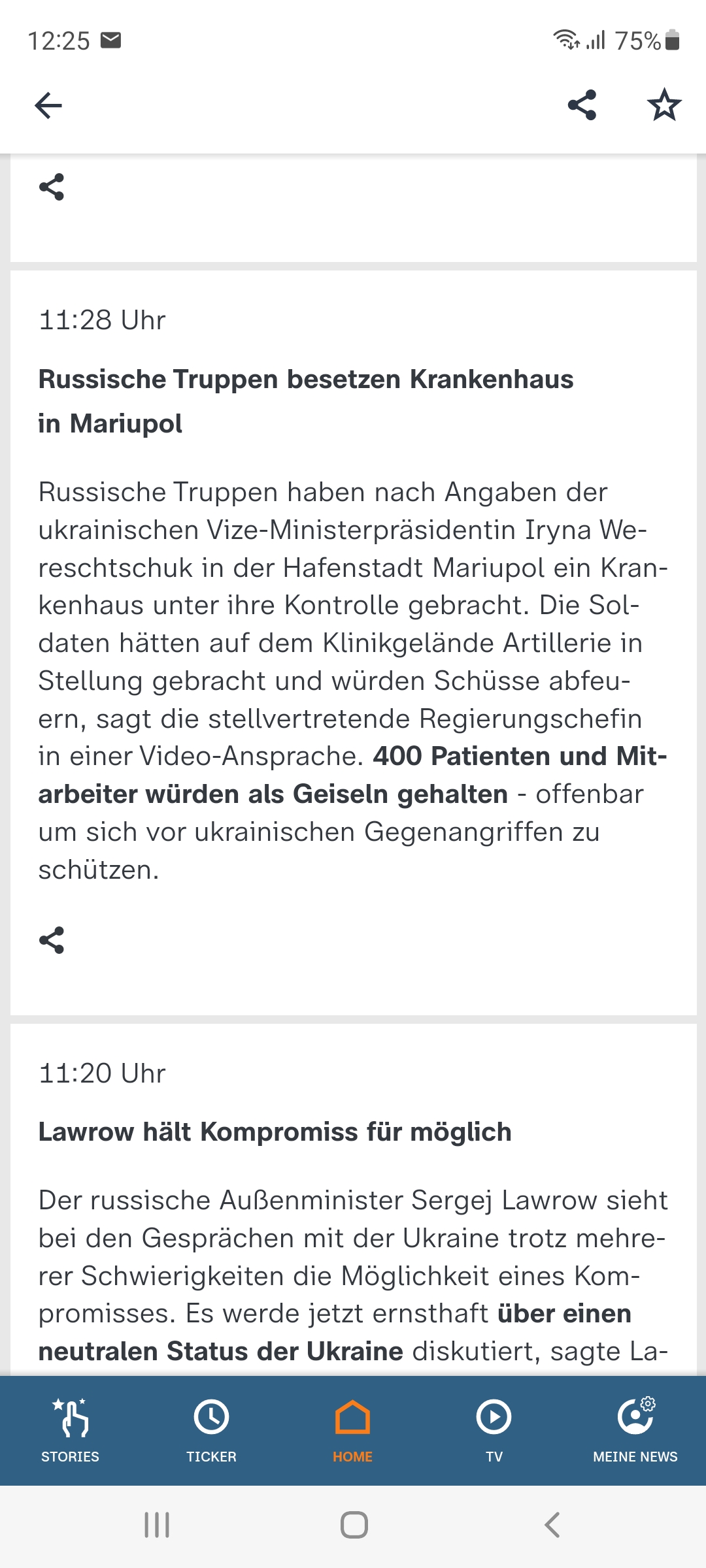The height and width of the screenshot is (1568, 706).
Task: Open the Ticker tab
Action: coord(212,1431)
